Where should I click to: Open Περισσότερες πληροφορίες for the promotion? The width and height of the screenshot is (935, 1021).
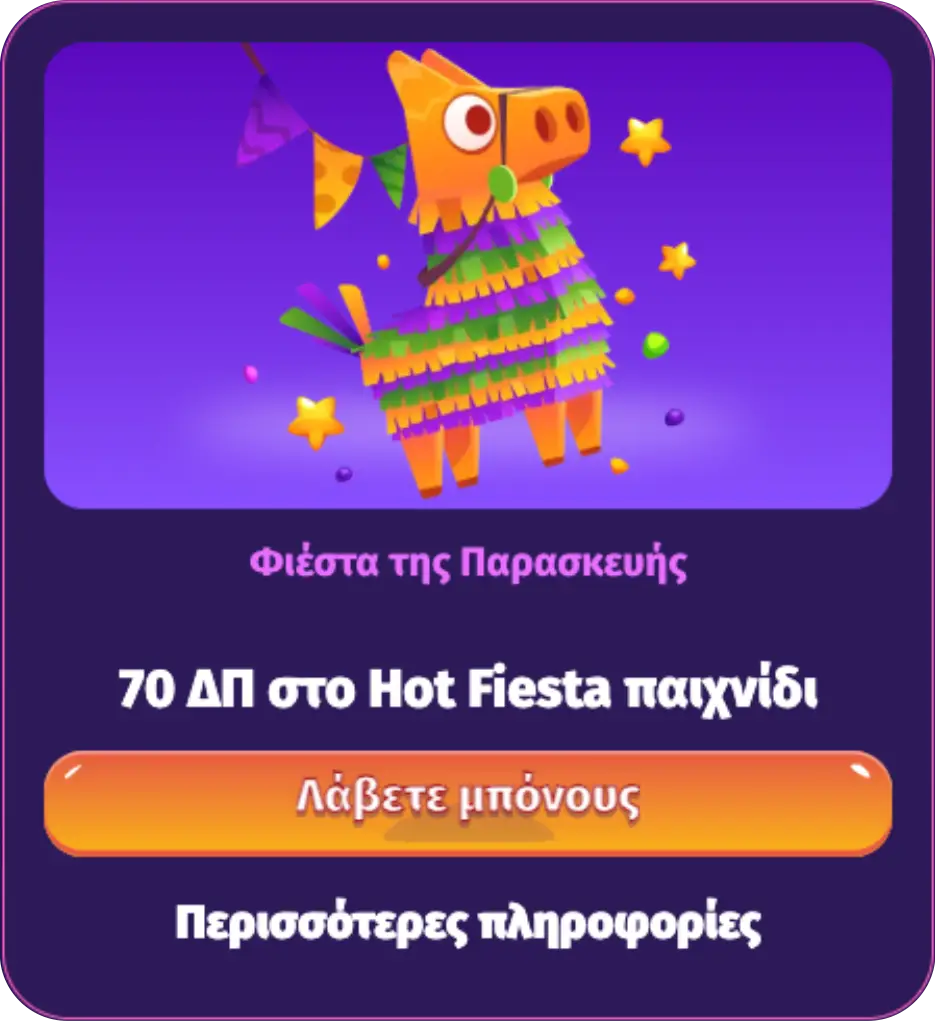(467, 923)
